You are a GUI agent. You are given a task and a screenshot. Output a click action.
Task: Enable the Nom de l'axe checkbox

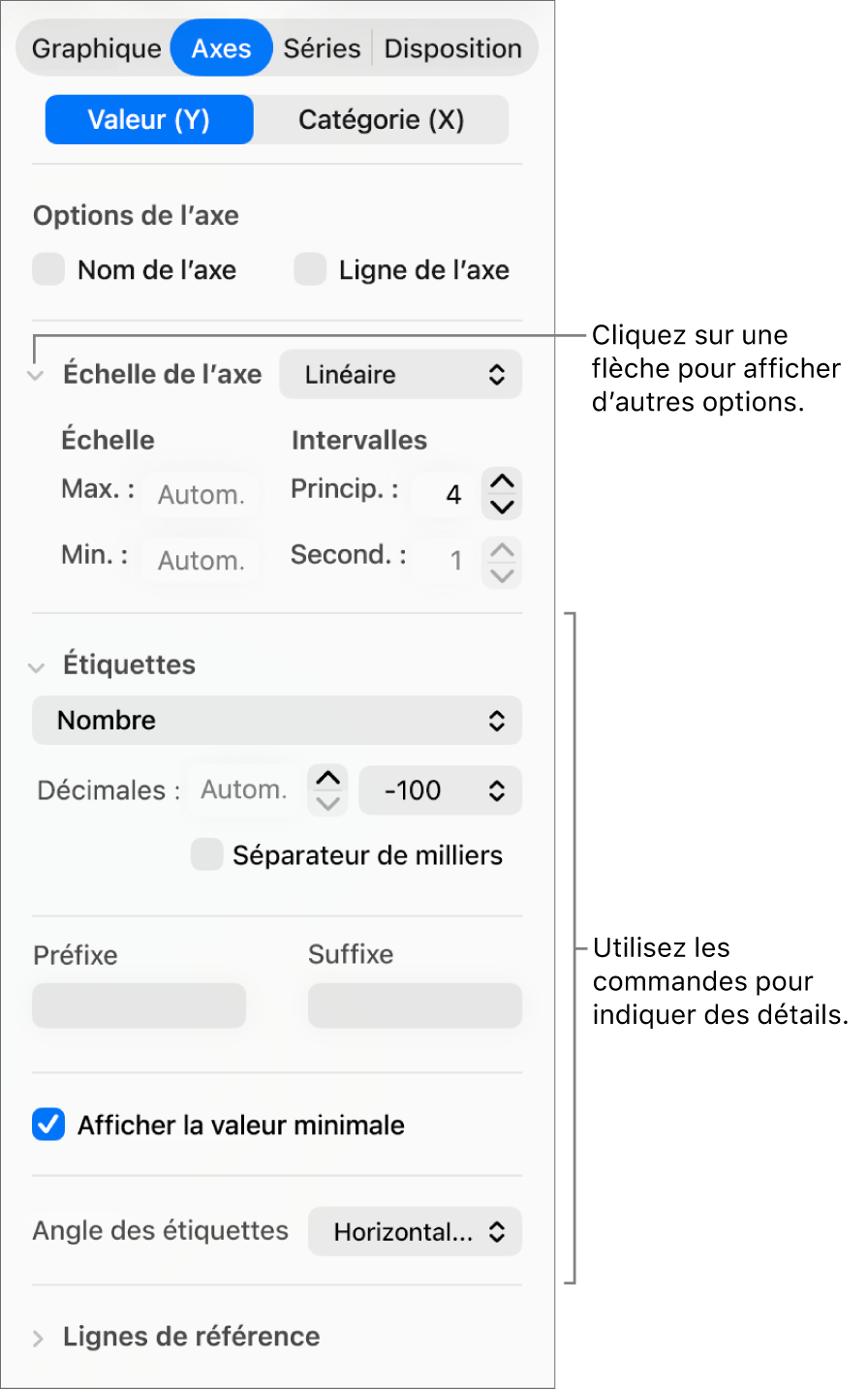tap(48, 269)
